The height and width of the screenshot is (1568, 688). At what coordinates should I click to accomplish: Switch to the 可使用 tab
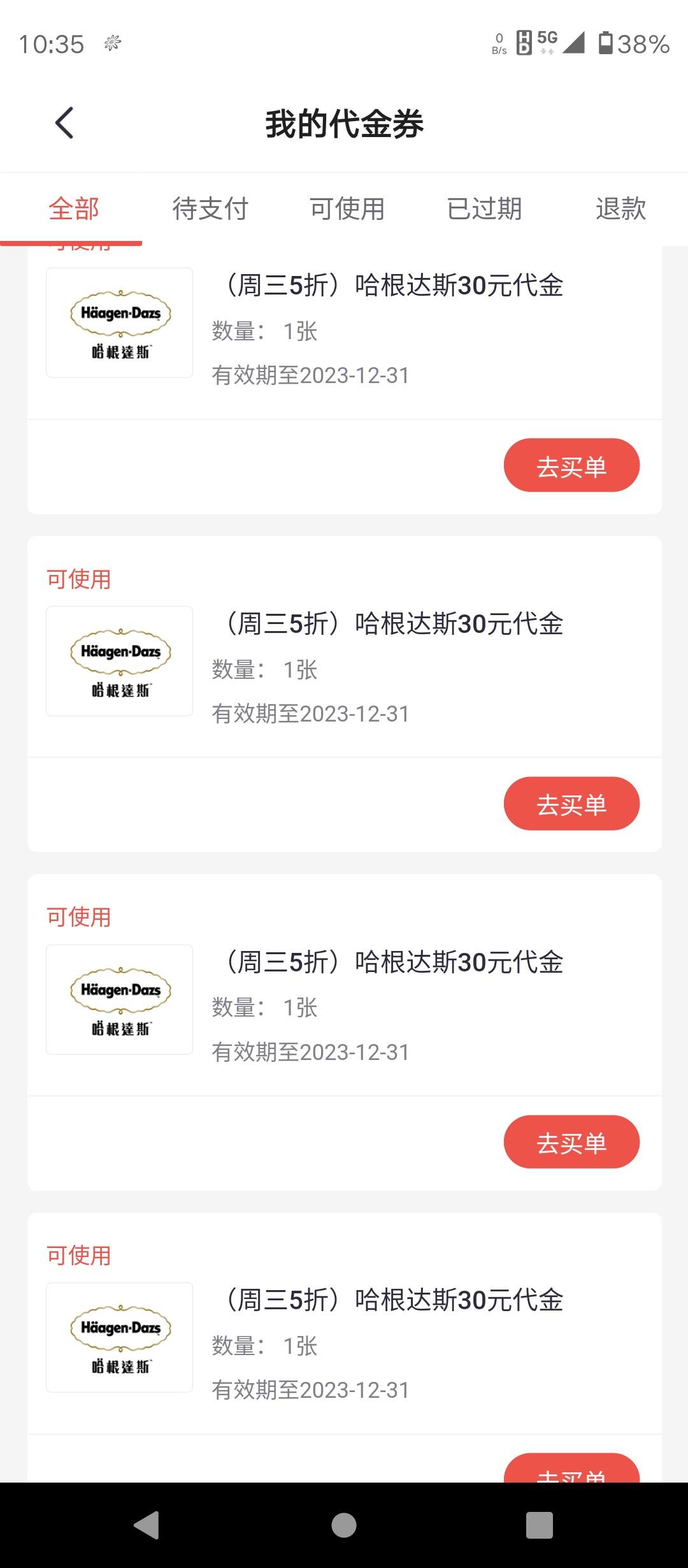(347, 208)
